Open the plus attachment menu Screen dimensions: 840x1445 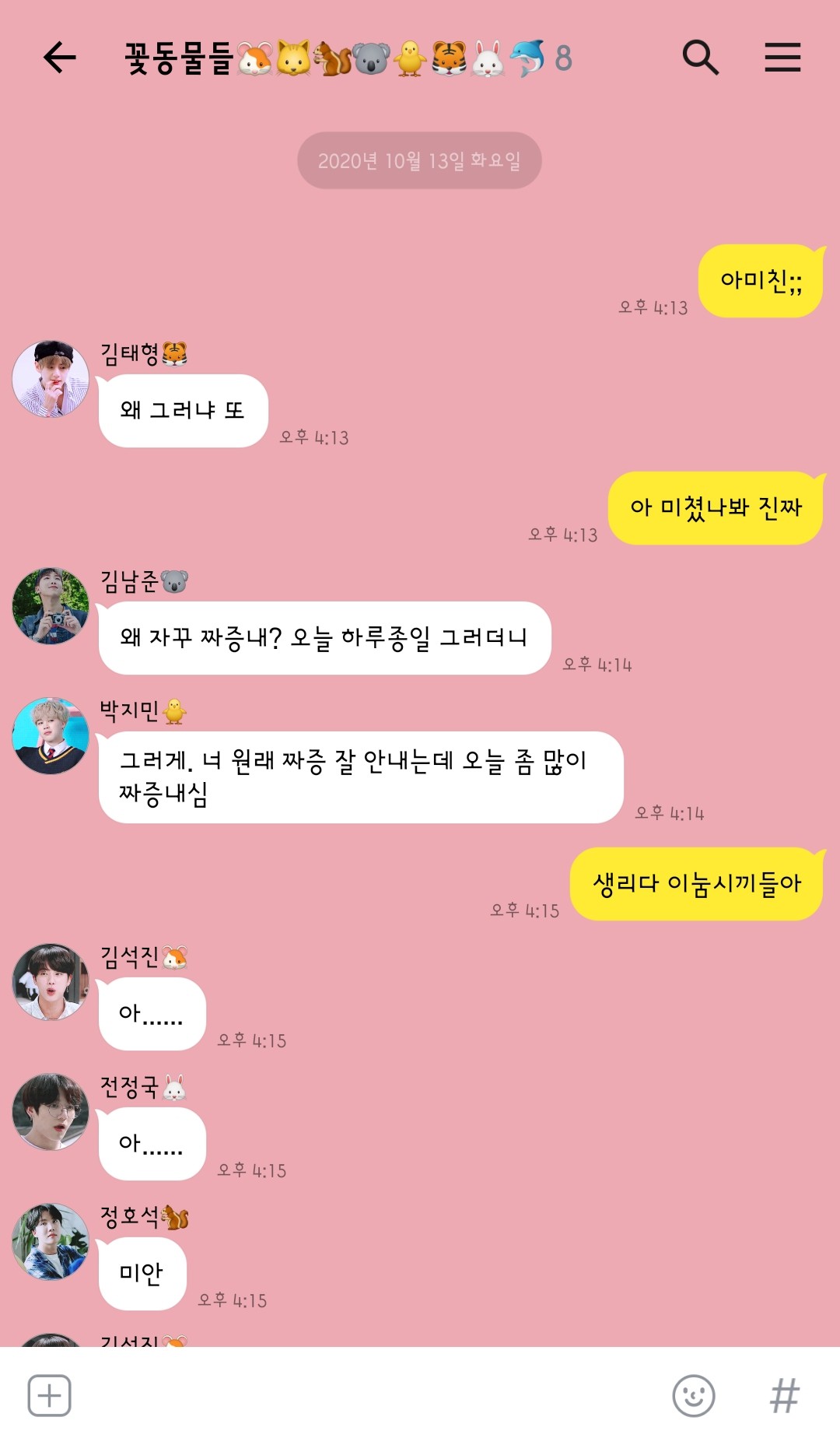coord(50,1395)
